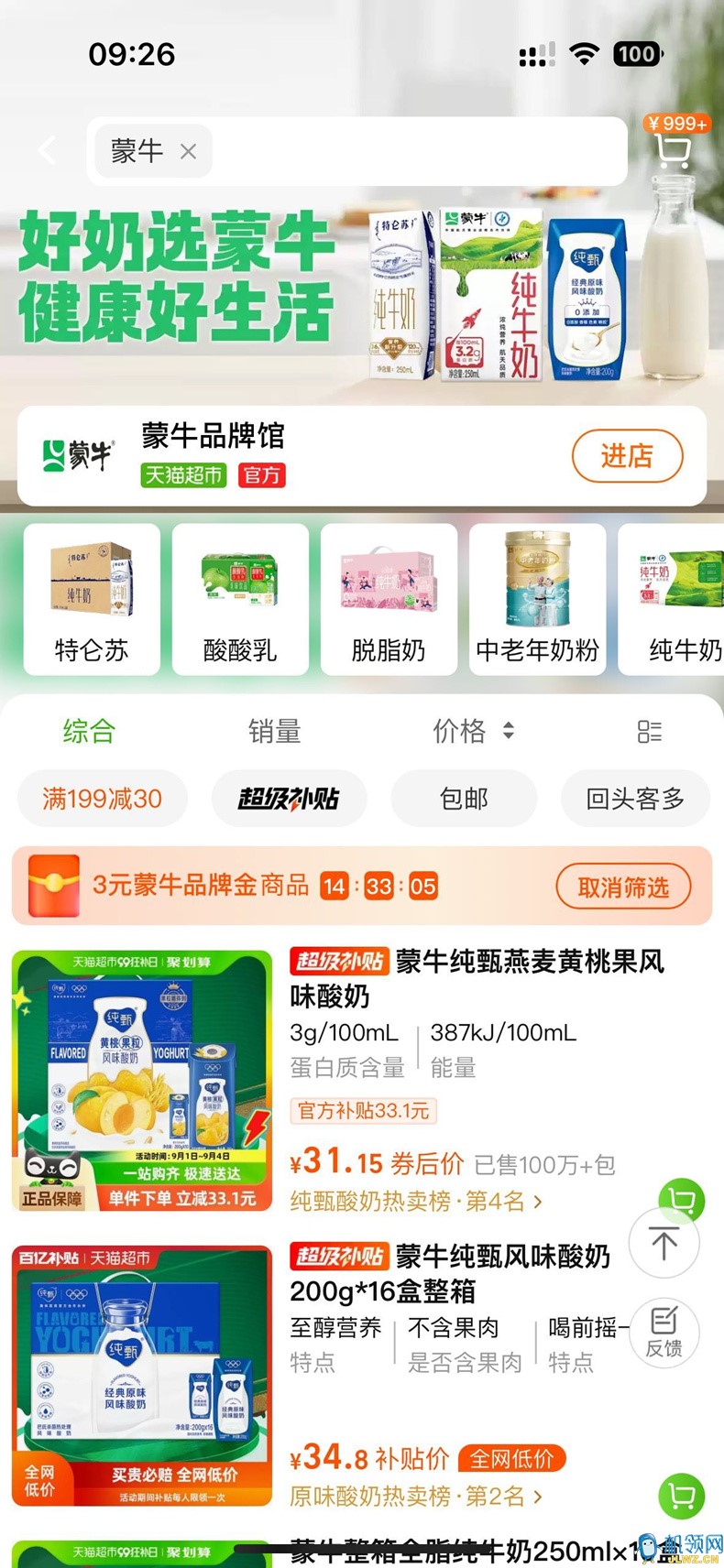Filter by 包邮 free shipping
The image size is (724, 1568).
pos(464,799)
